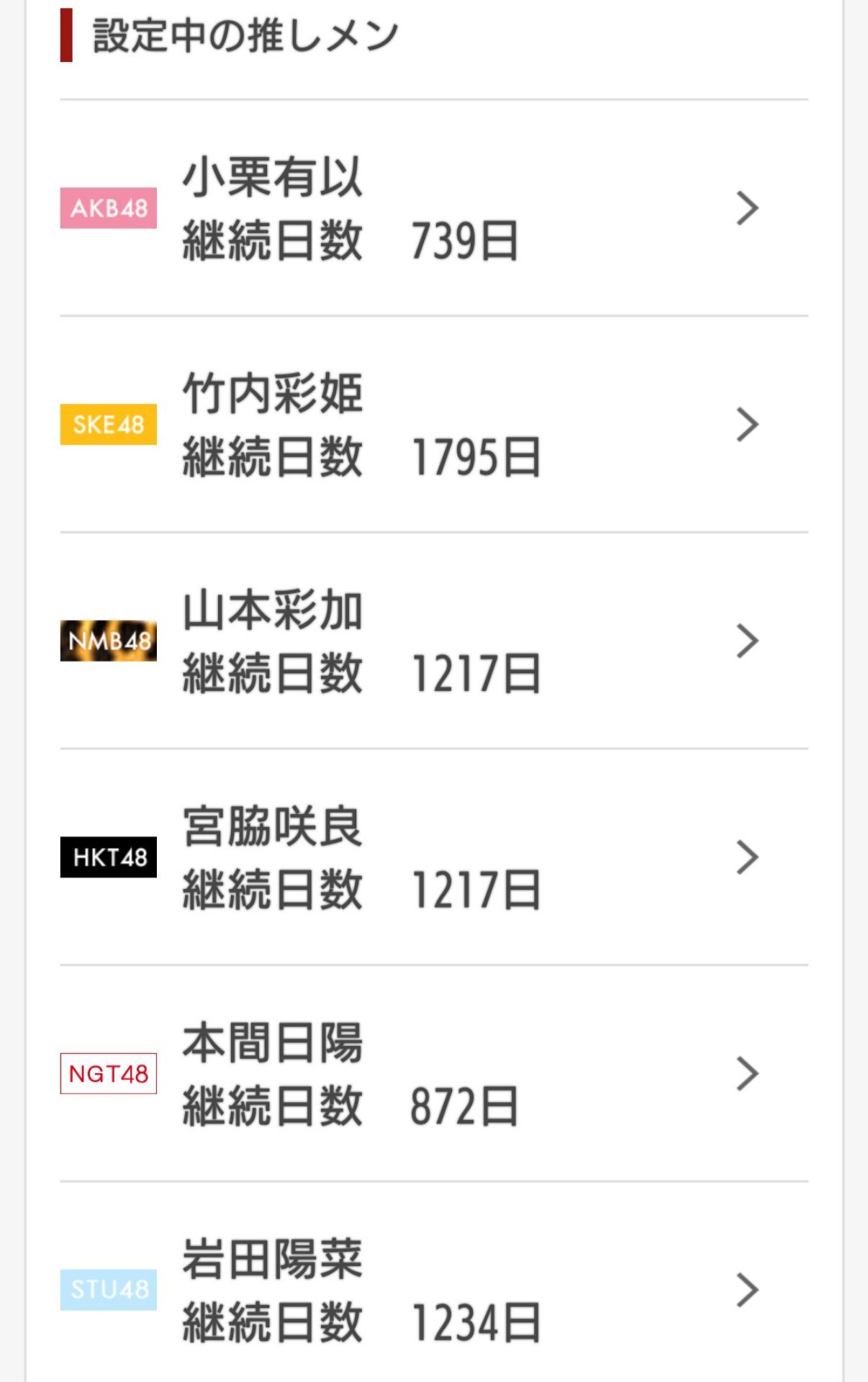The image size is (868, 1382).
Task: Click the black HKT48 group badge
Action: [108, 856]
